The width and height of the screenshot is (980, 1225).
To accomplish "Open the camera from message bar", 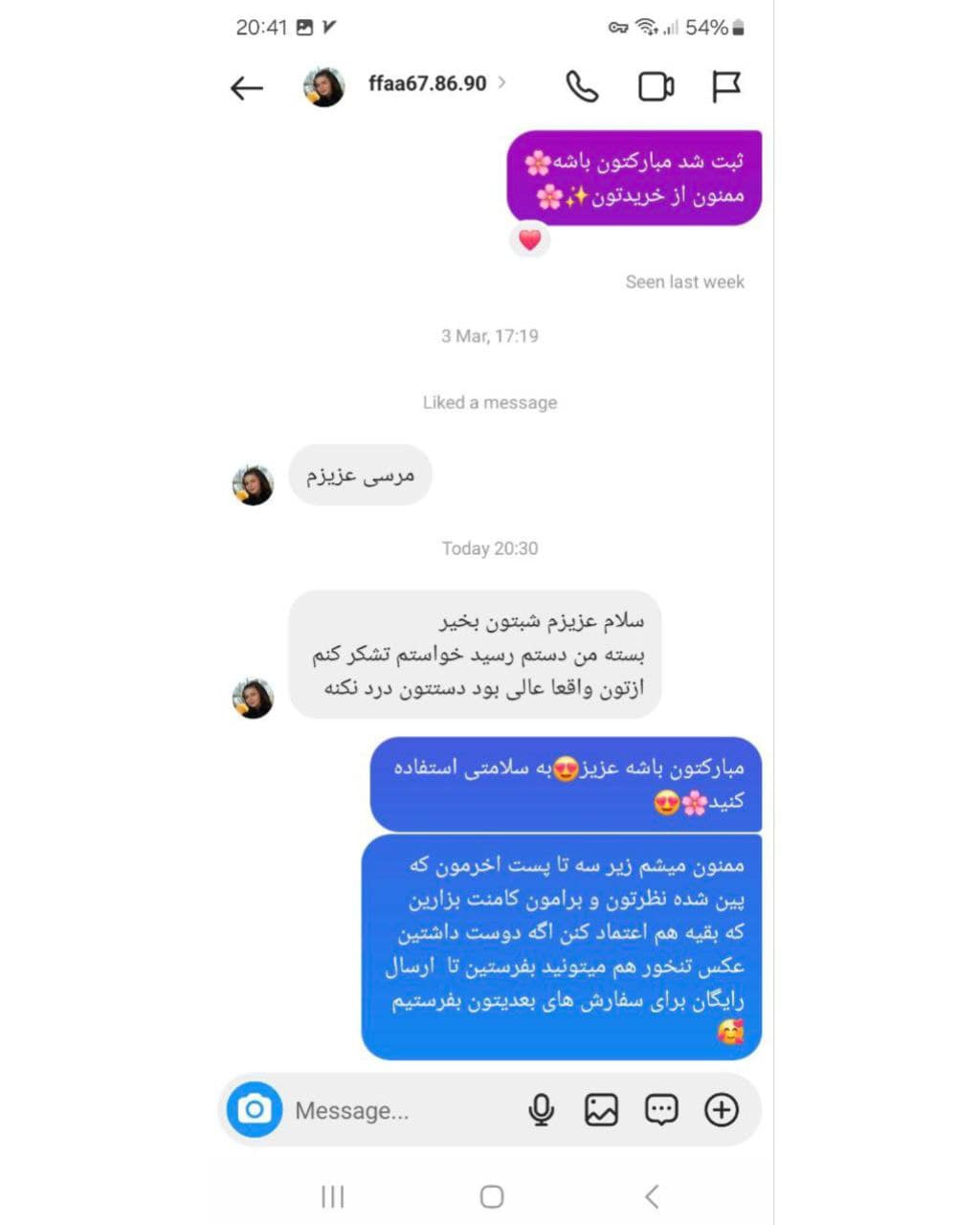I will point(255,1109).
